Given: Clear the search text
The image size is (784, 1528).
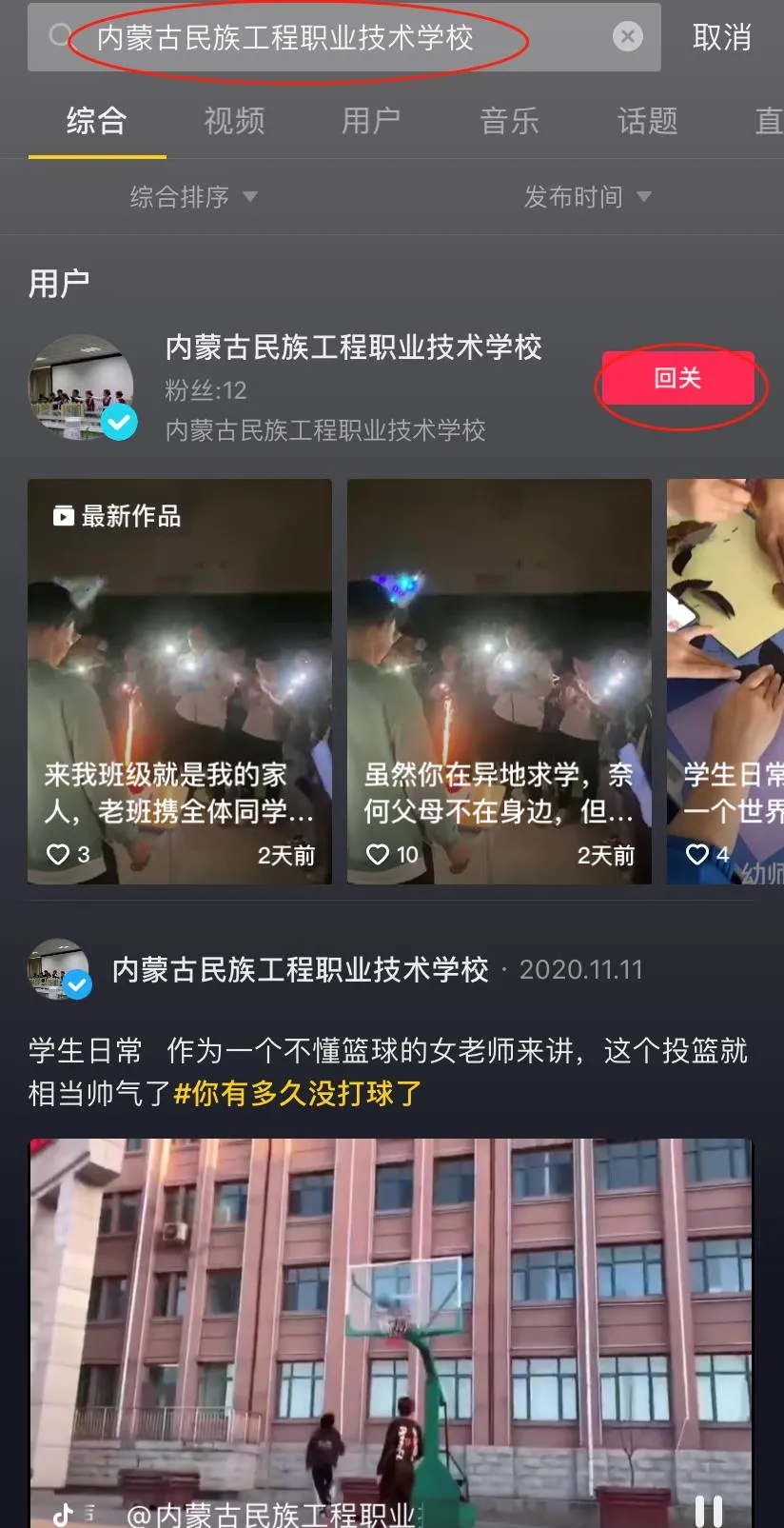Looking at the screenshot, I should [627, 37].
